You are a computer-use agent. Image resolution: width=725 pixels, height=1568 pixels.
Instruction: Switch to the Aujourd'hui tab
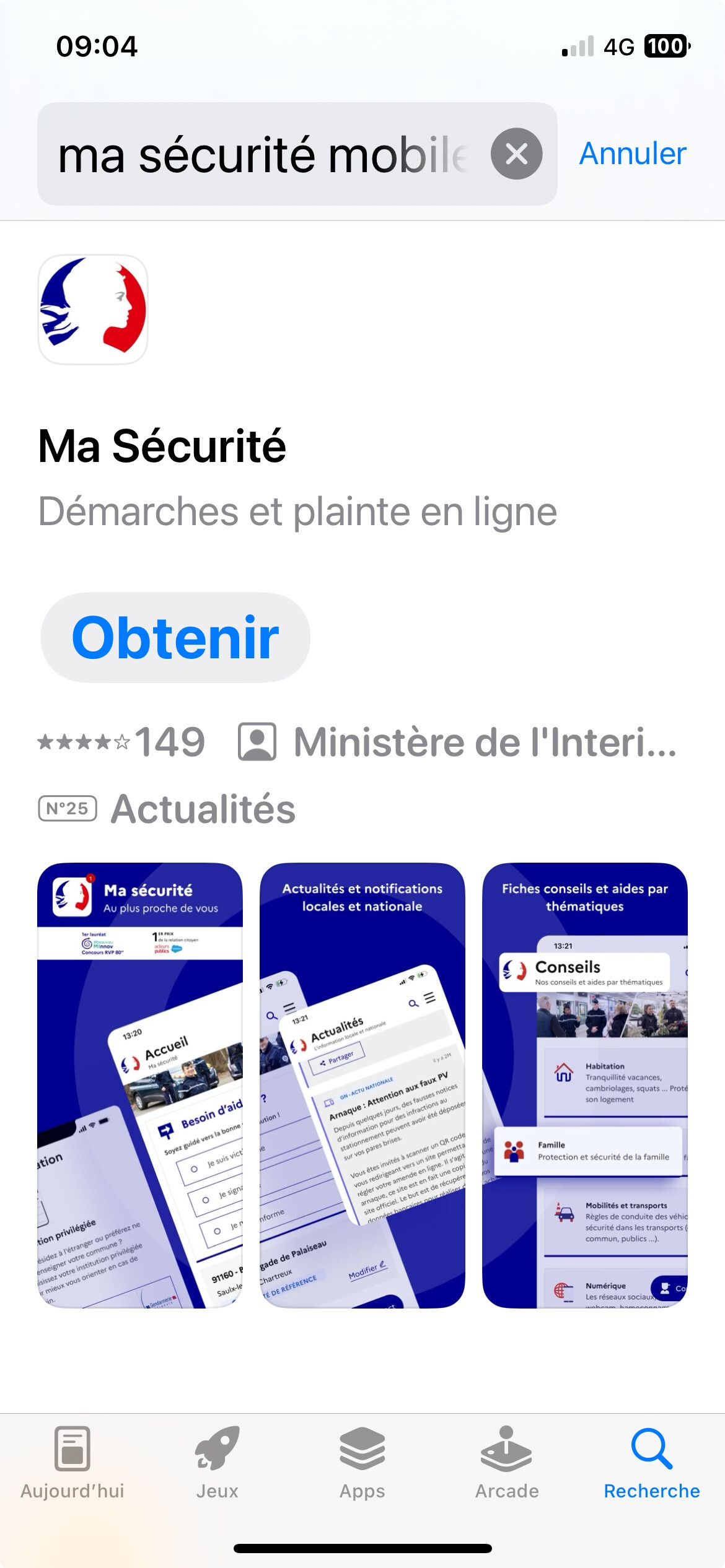point(72,1463)
